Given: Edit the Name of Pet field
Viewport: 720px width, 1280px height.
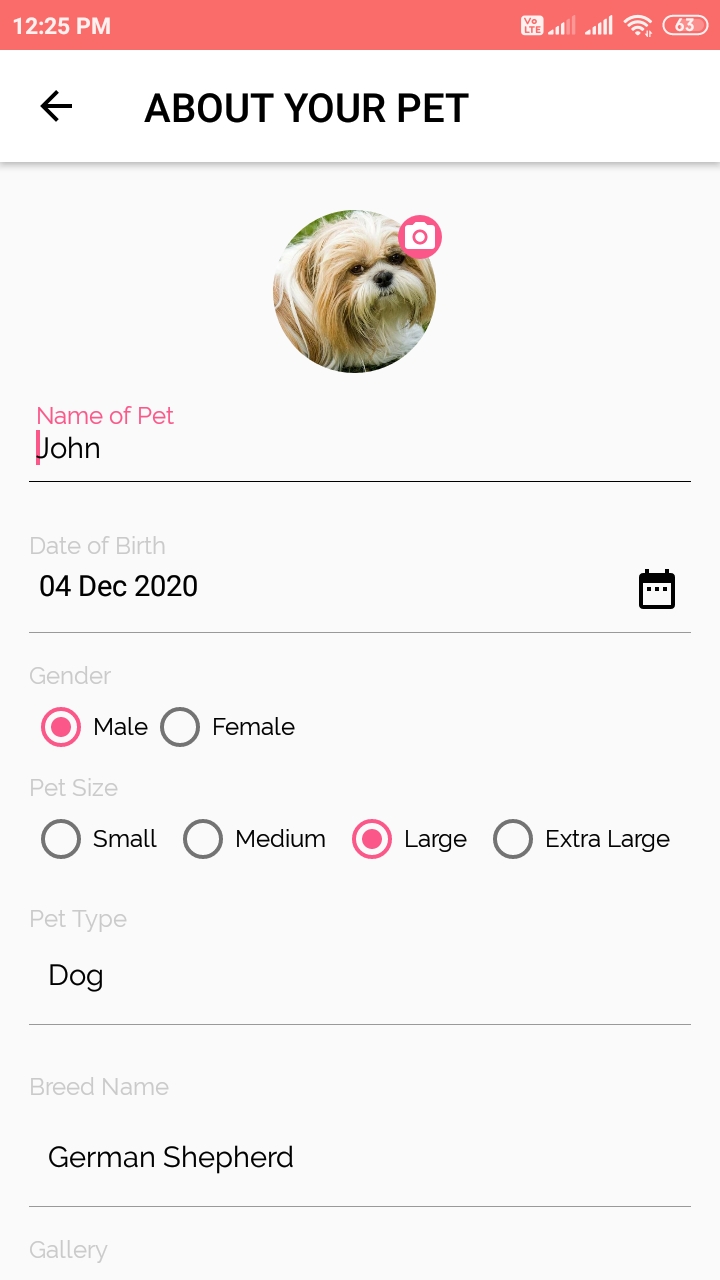Looking at the screenshot, I should [x=360, y=449].
